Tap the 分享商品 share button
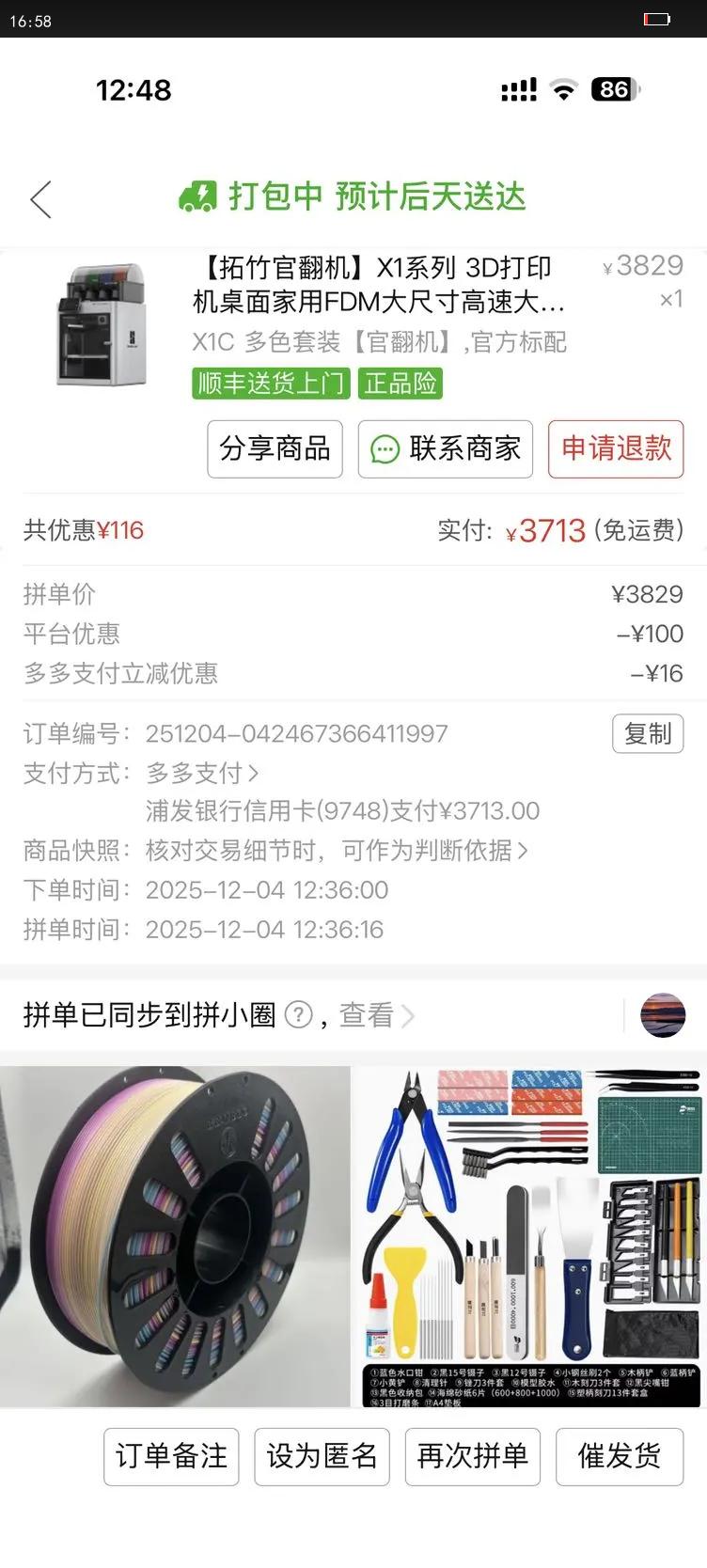Screen dimensions: 707x1568 [x=275, y=448]
